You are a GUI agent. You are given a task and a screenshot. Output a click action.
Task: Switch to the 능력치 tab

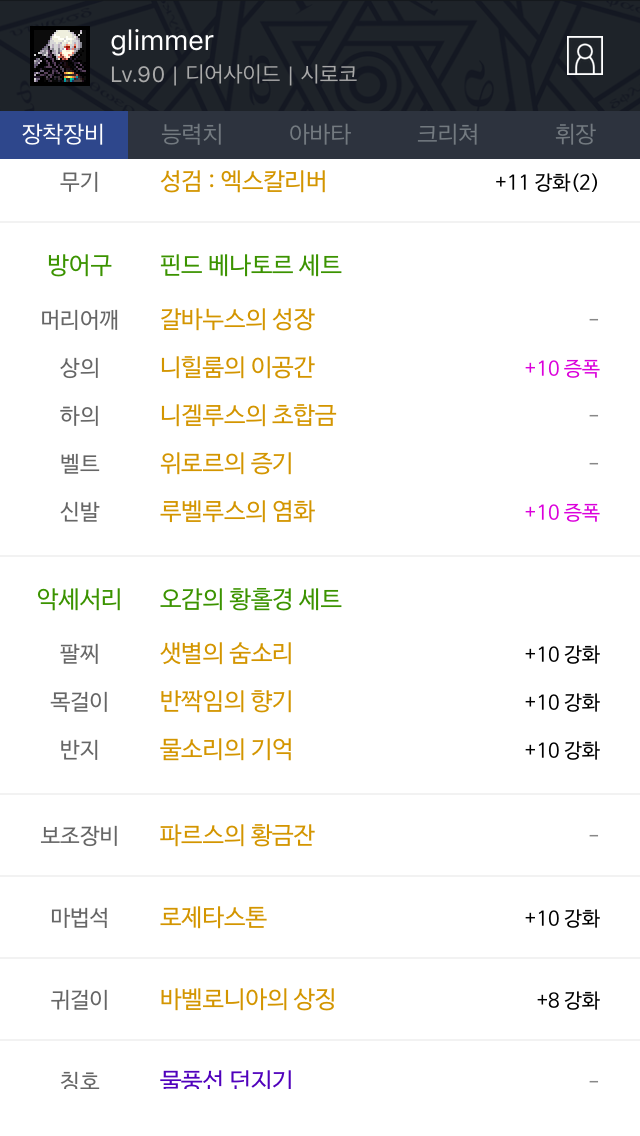(191, 134)
